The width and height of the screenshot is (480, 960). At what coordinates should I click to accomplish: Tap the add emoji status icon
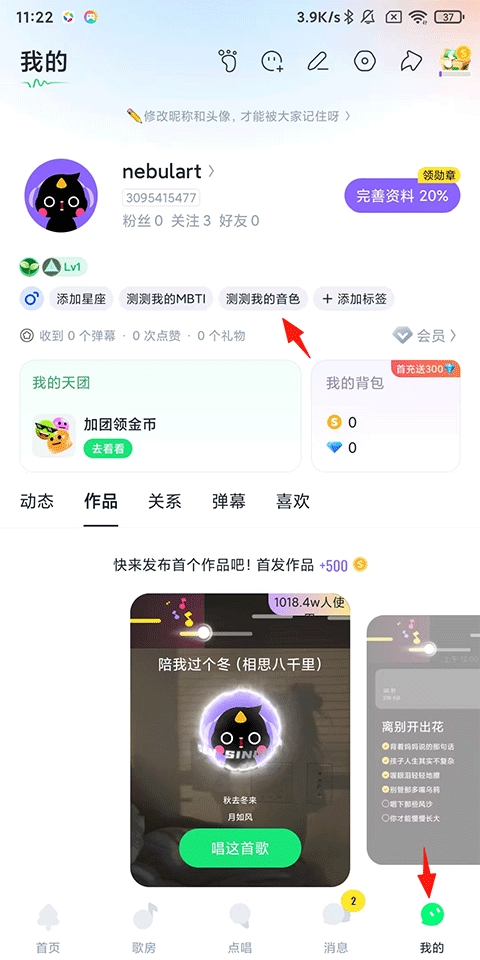pos(272,61)
